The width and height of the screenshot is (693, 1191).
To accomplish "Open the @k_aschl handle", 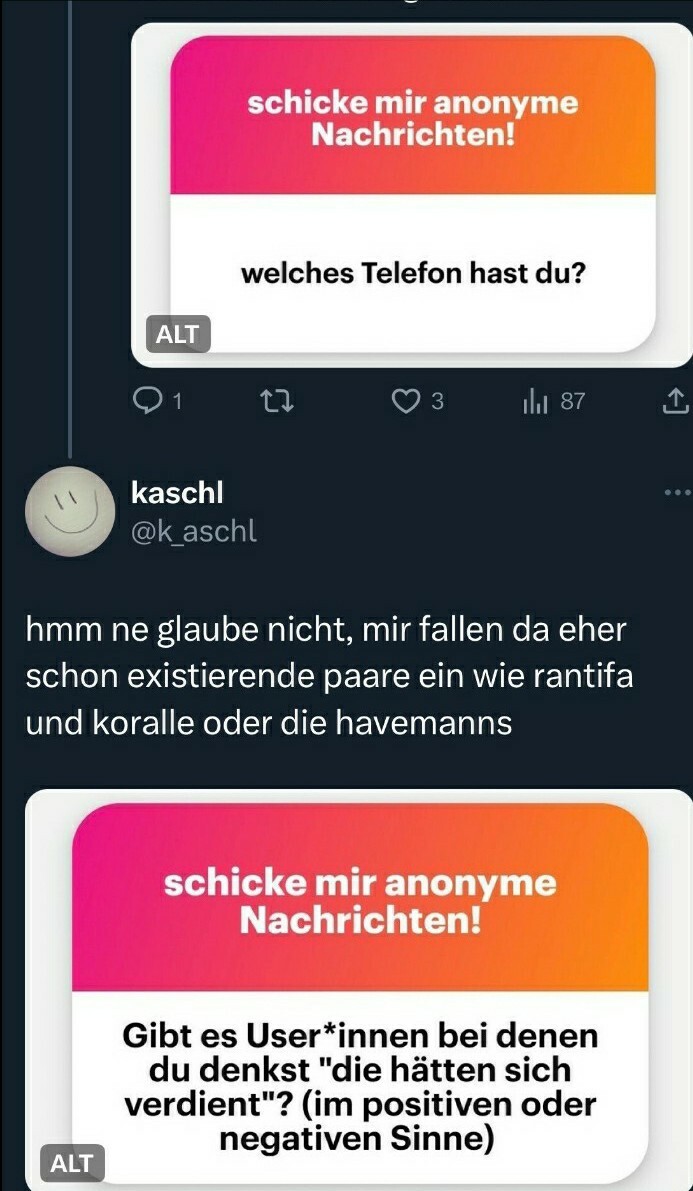I will pyautogui.click(x=194, y=532).
